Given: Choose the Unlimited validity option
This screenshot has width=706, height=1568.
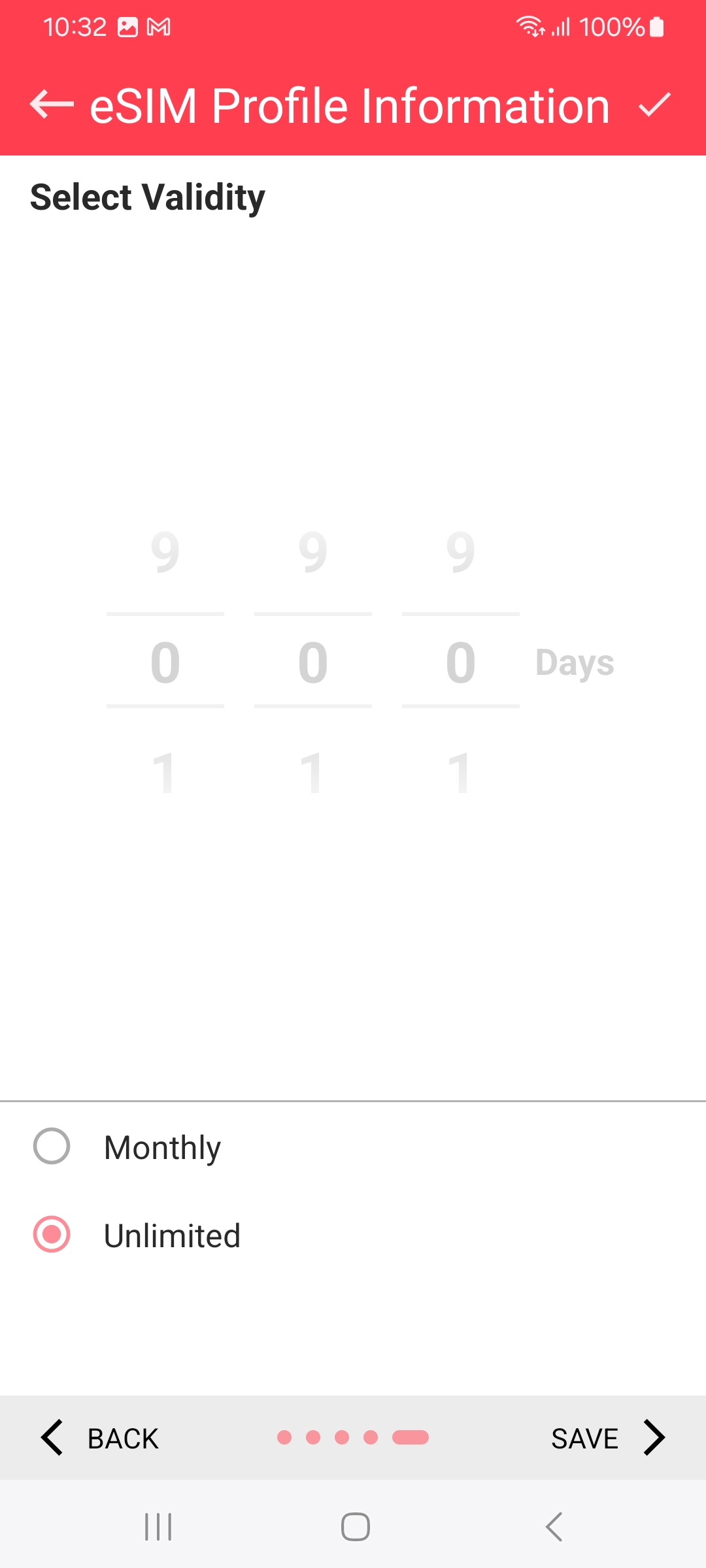Looking at the screenshot, I should pyautogui.click(x=52, y=1235).
